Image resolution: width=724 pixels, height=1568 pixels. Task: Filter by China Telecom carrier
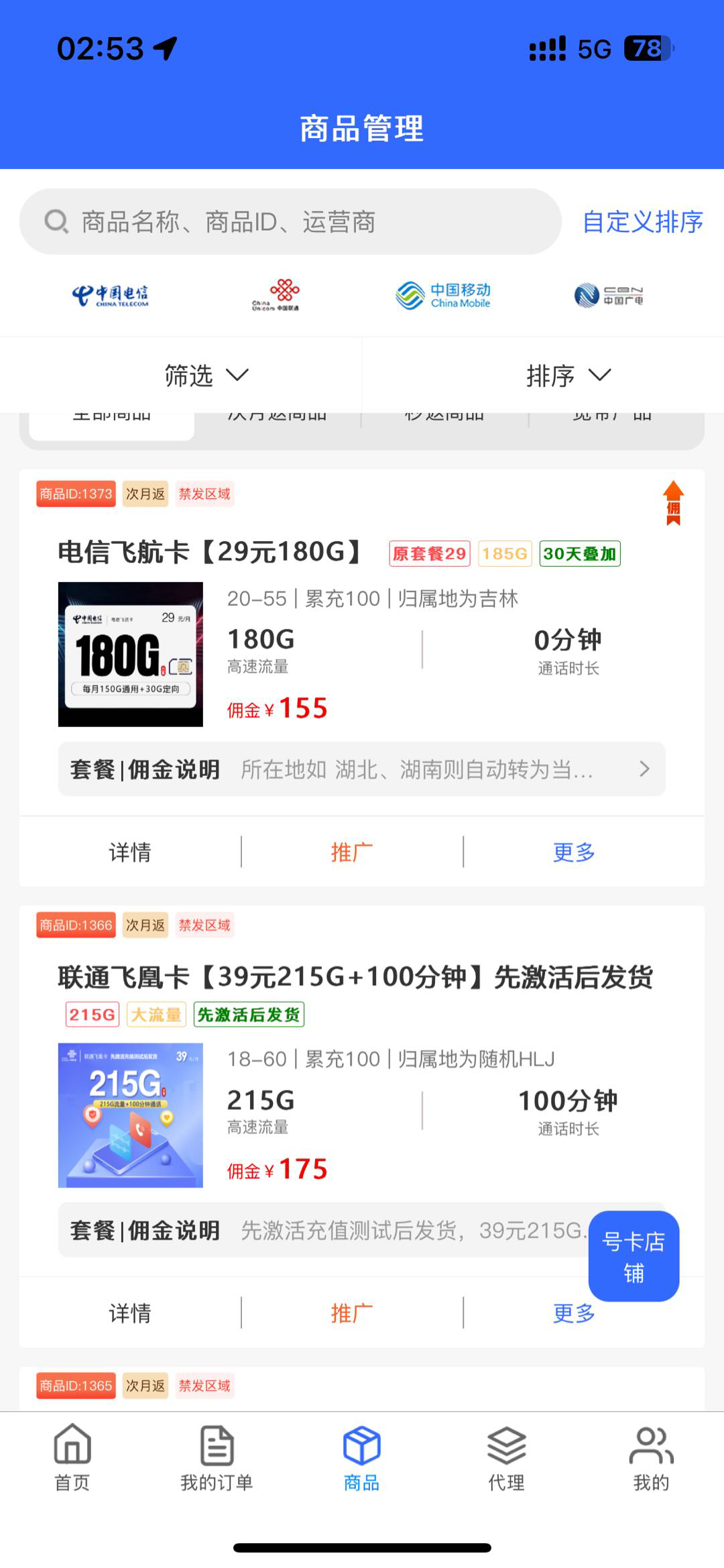click(110, 295)
